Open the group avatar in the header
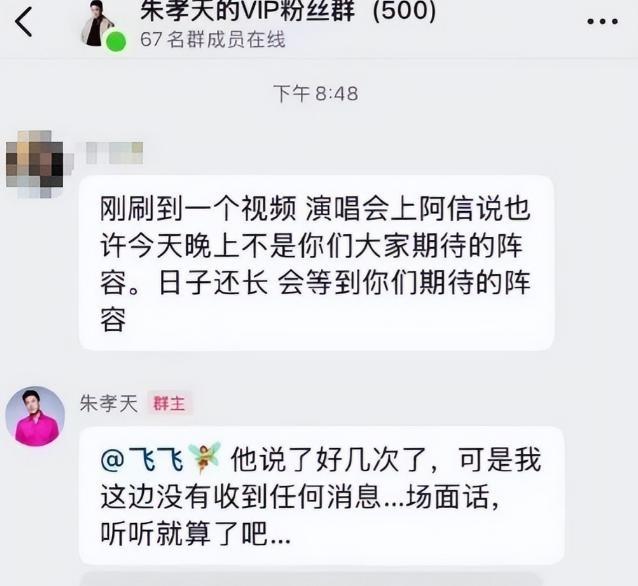 pyautogui.click(x=100, y=24)
